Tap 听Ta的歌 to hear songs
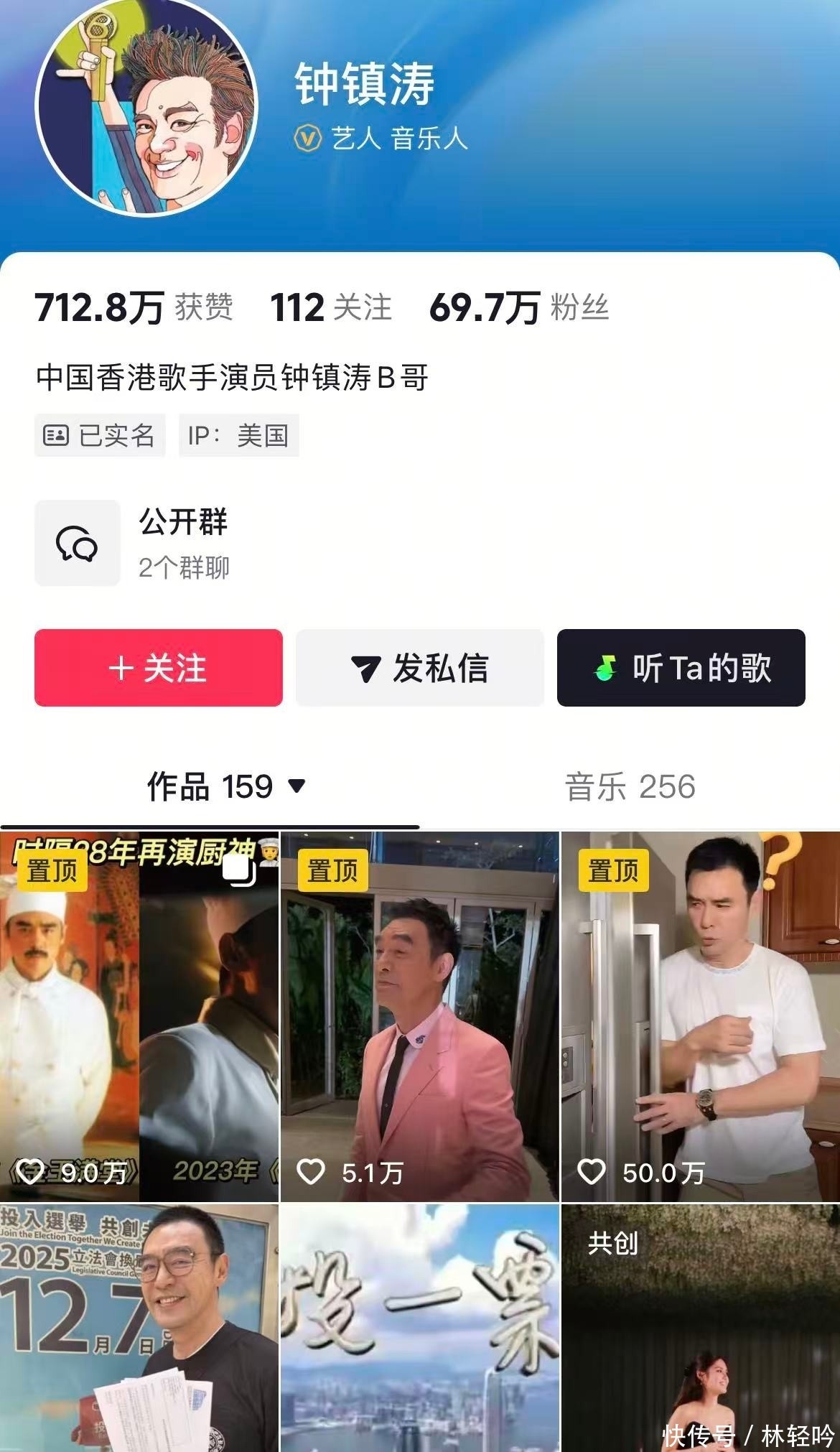The height and width of the screenshot is (1452, 840). [x=681, y=668]
